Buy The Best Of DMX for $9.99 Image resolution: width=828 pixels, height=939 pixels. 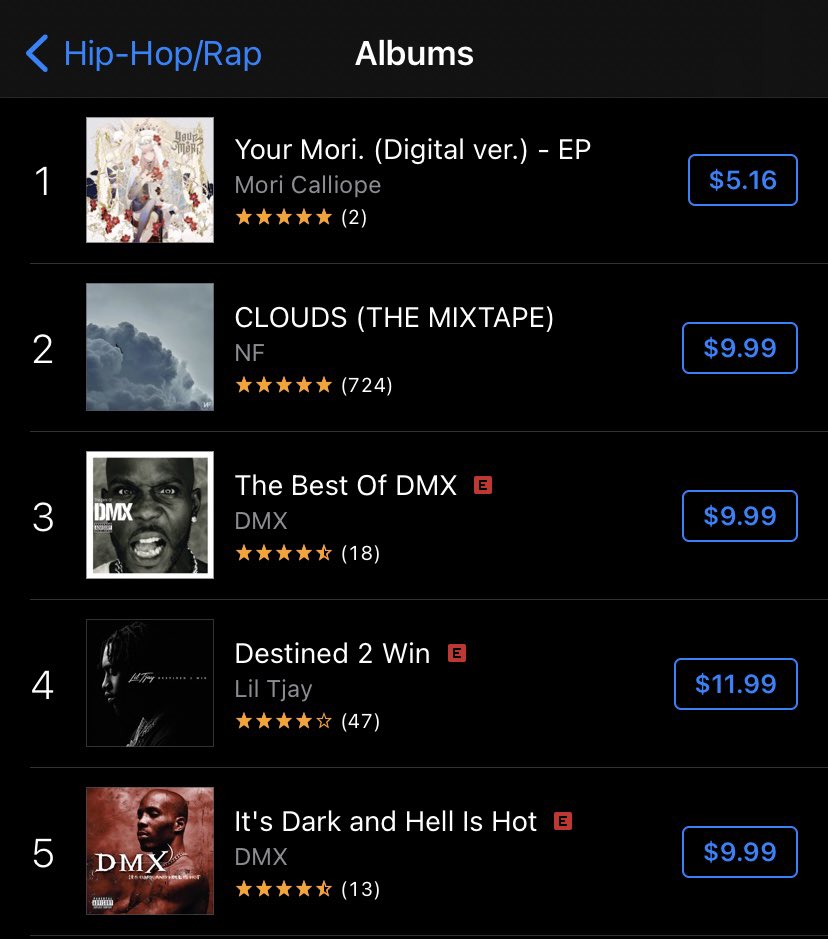tap(739, 516)
